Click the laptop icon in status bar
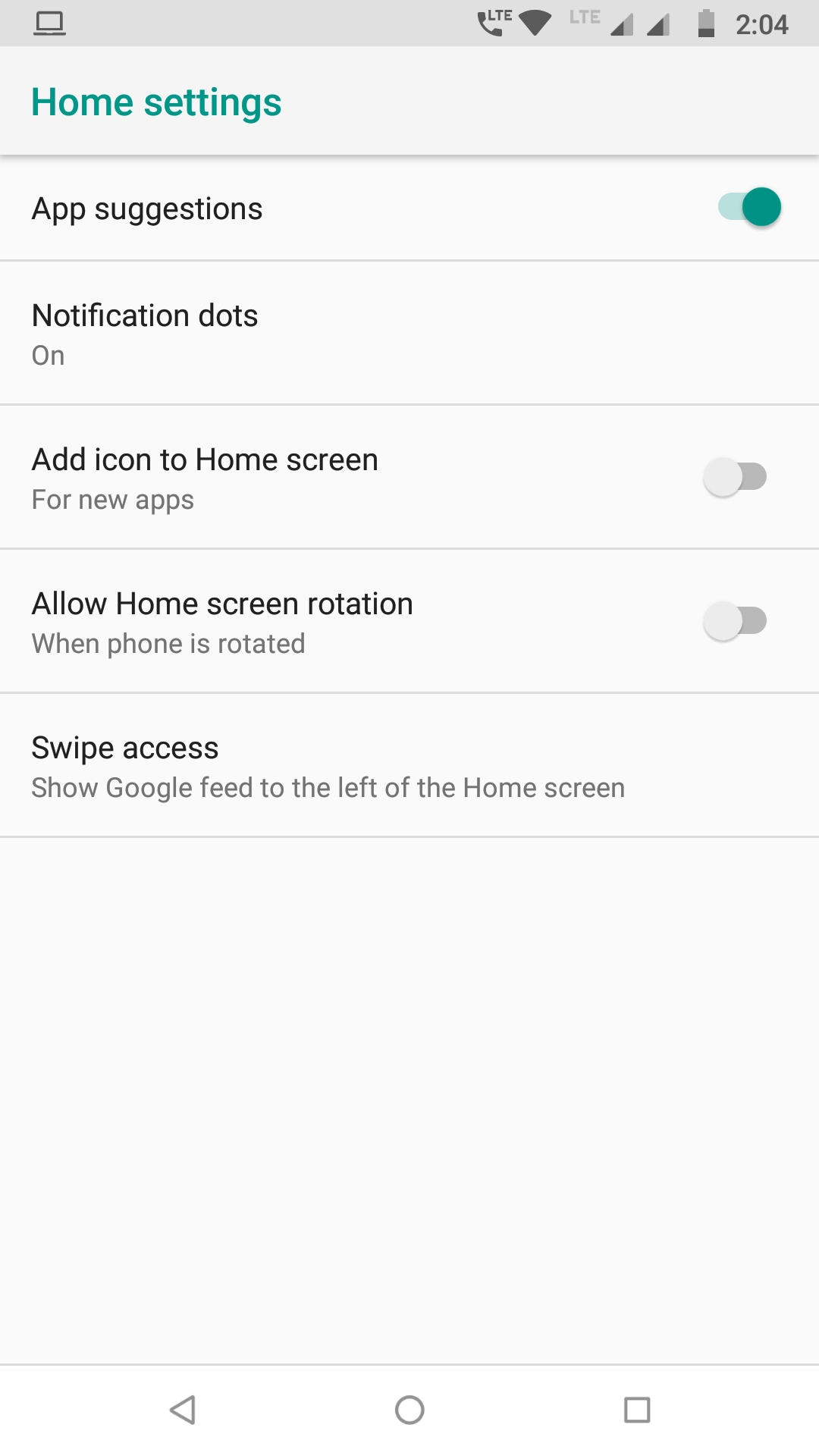Image resolution: width=819 pixels, height=1456 pixels. [x=47, y=23]
